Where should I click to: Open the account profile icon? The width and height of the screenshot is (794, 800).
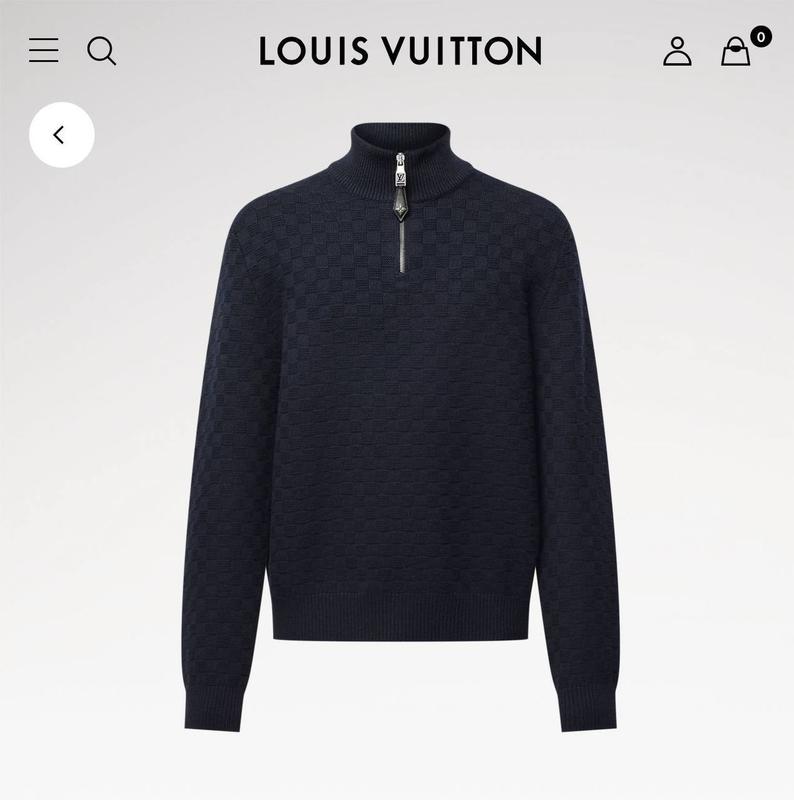677,51
